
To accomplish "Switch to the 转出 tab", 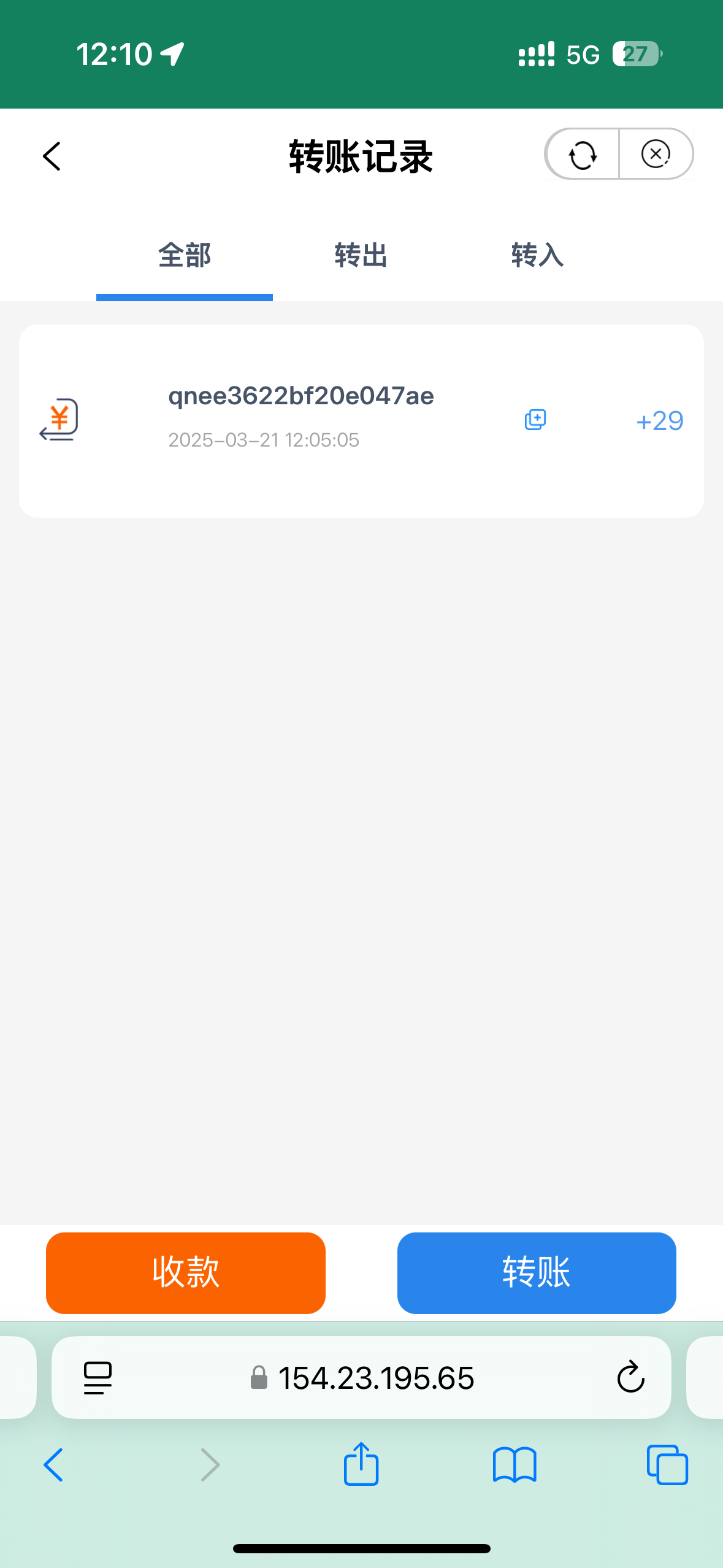I will [361, 255].
